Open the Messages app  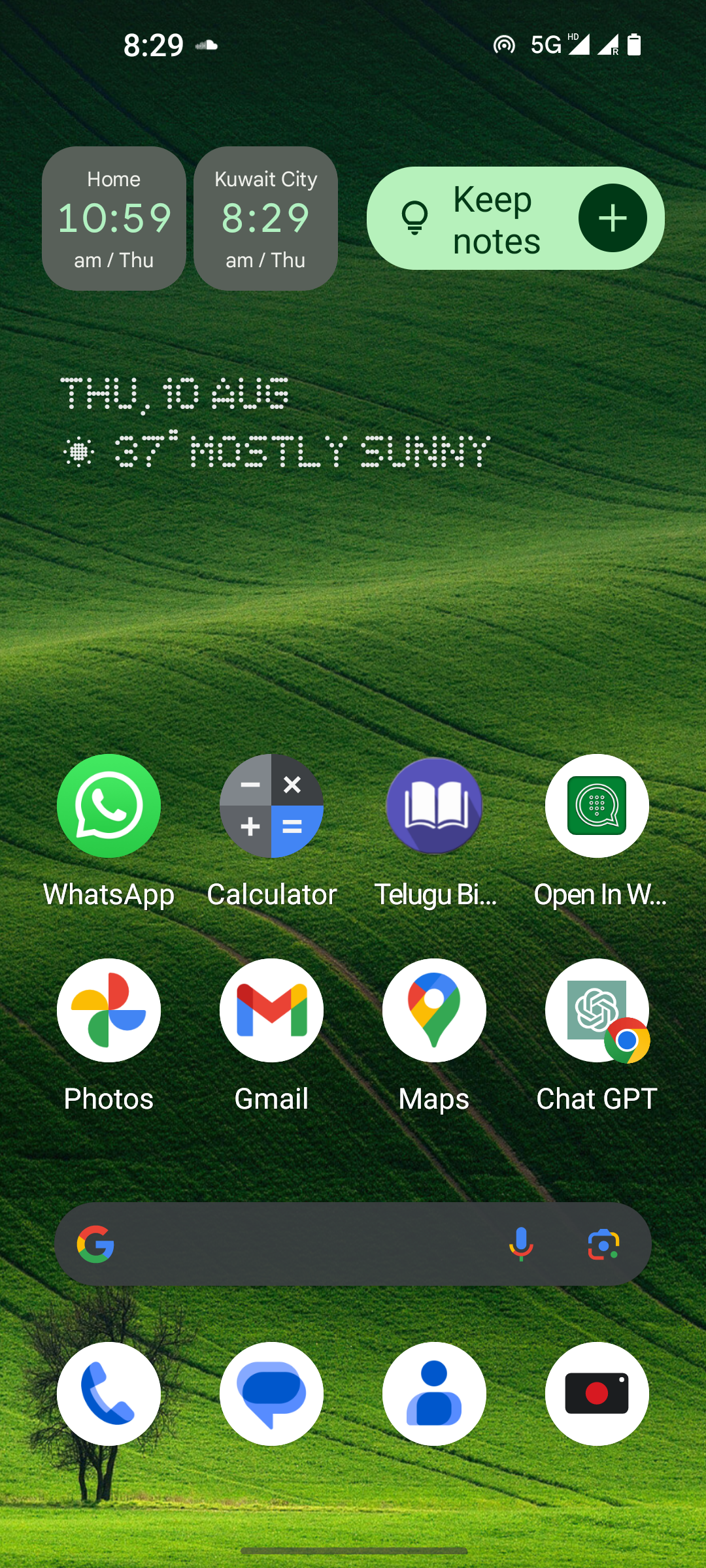[271, 1394]
